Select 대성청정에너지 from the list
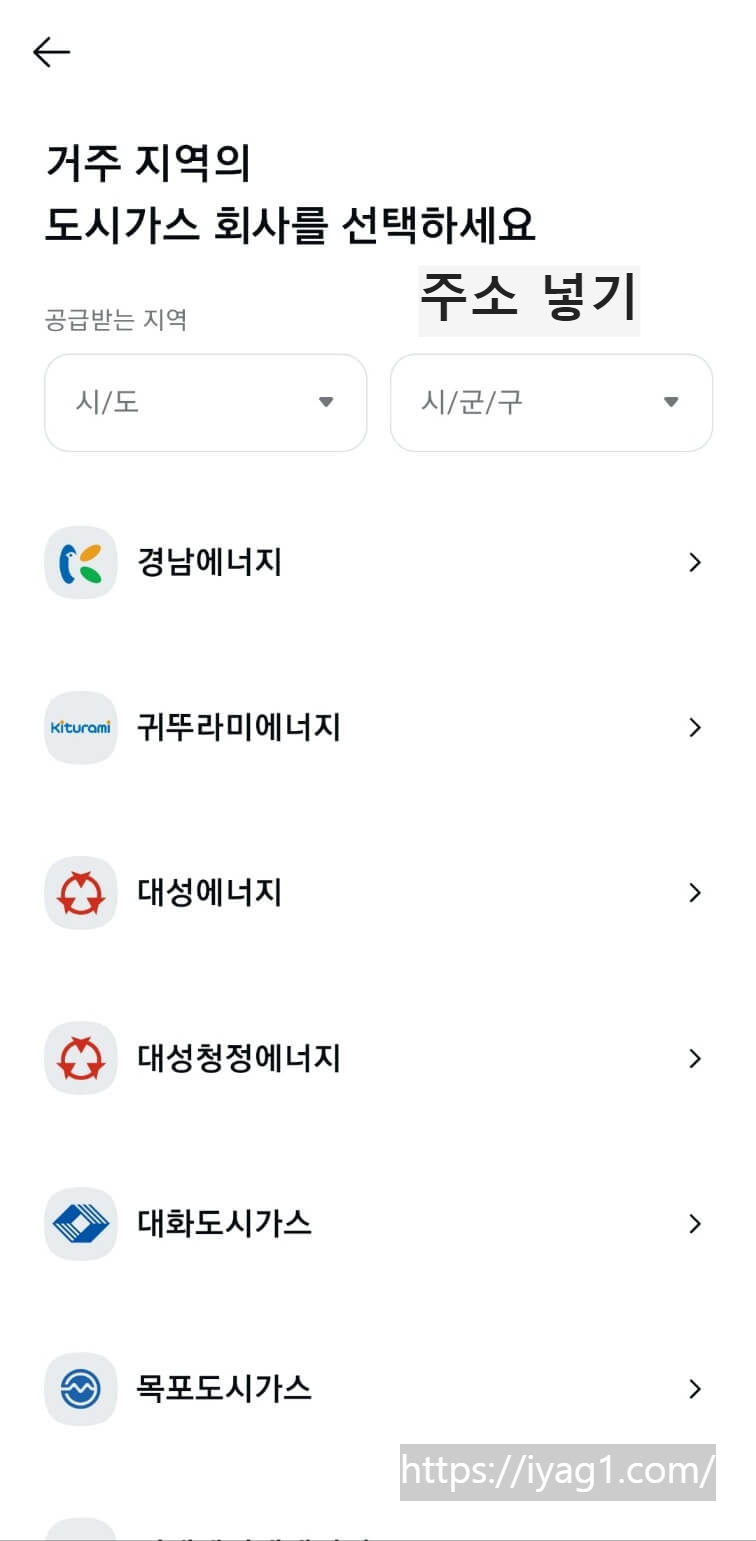Screen dimensions: 756x1541 click(x=240, y=1058)
